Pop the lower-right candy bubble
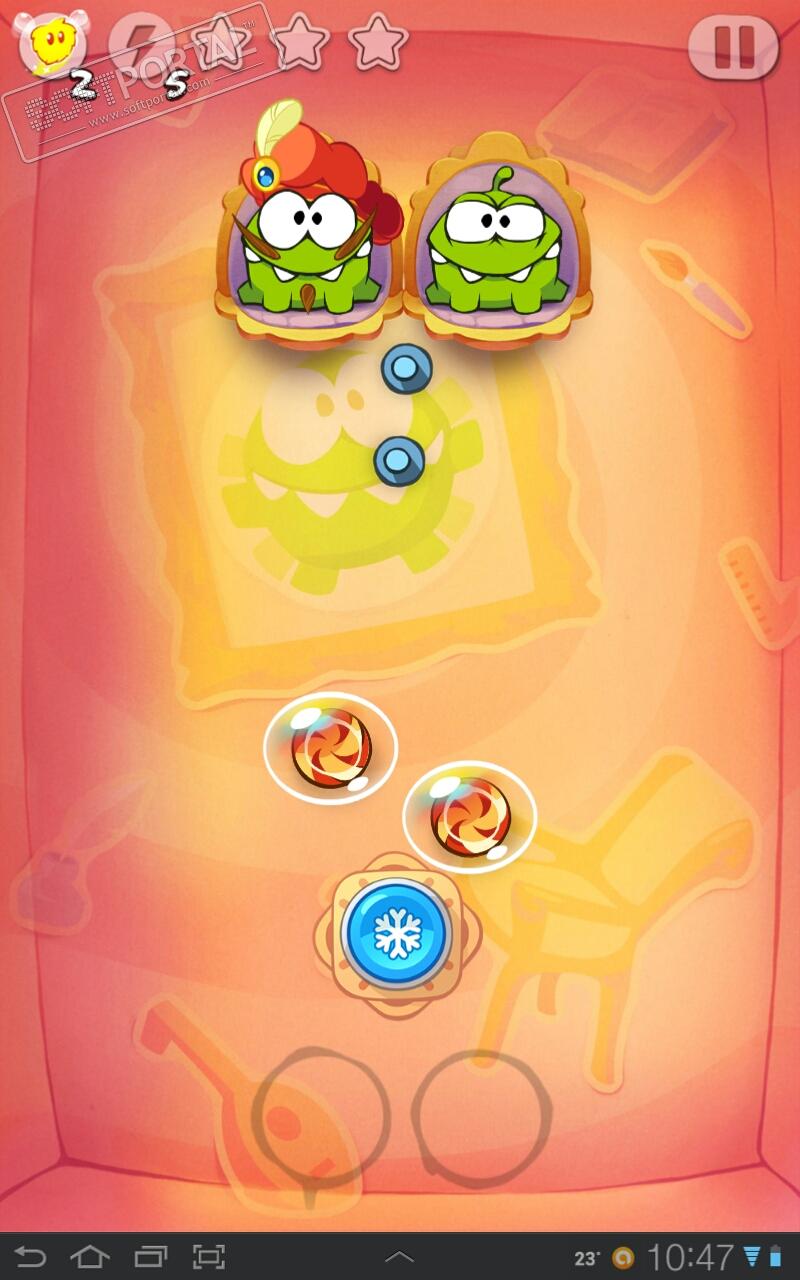 point(470,817)
